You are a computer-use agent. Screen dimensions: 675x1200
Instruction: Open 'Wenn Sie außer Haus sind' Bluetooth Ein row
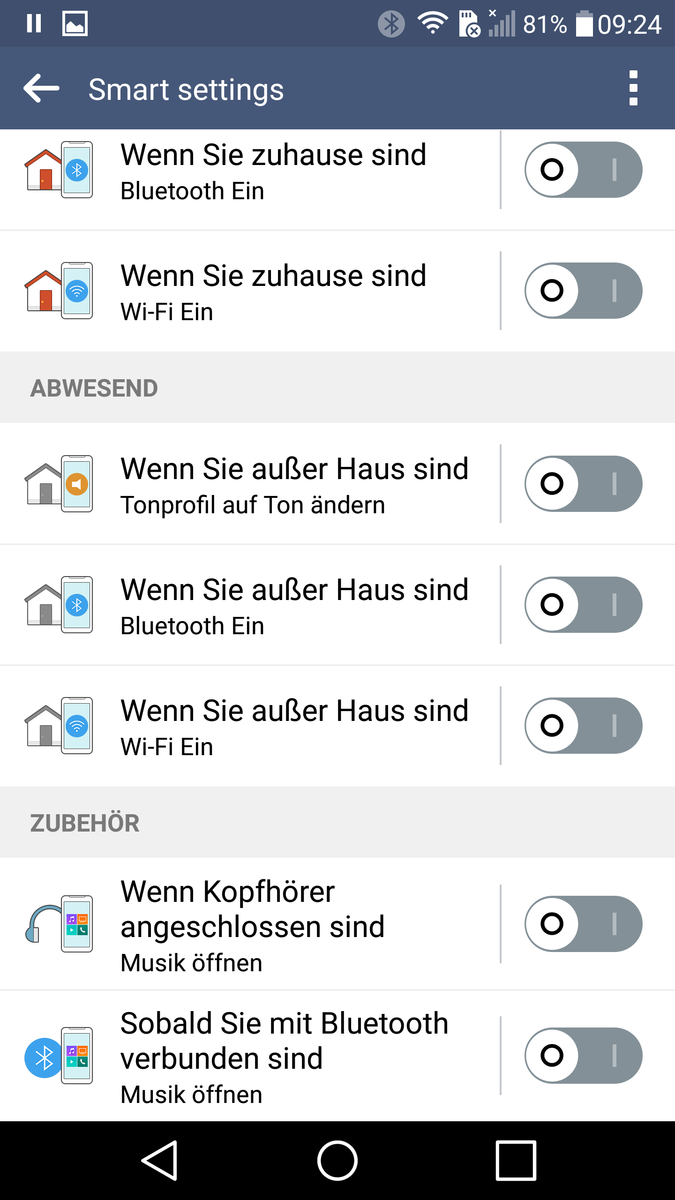point(250,605)
